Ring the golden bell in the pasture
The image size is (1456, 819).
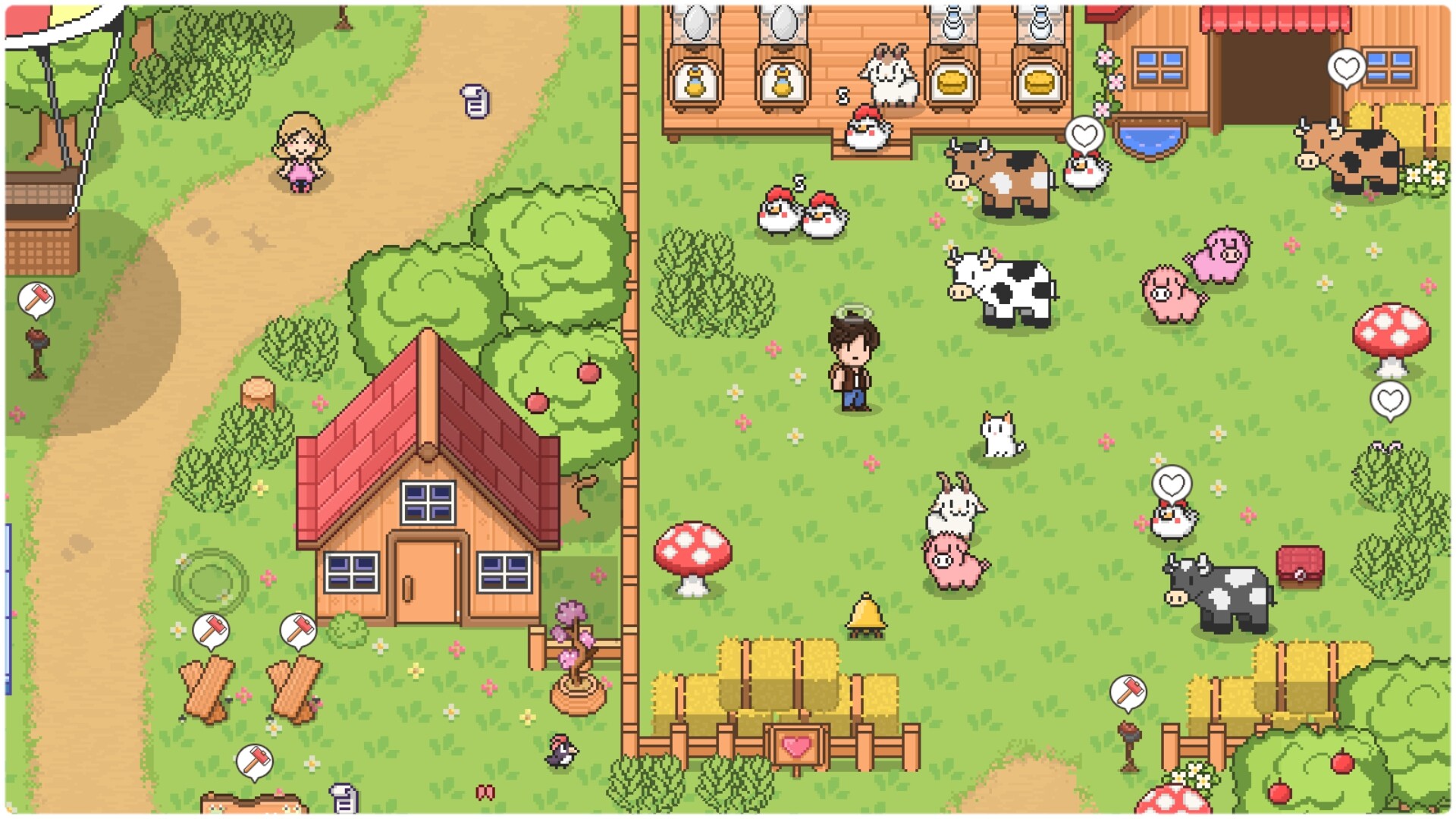[865, 614]
